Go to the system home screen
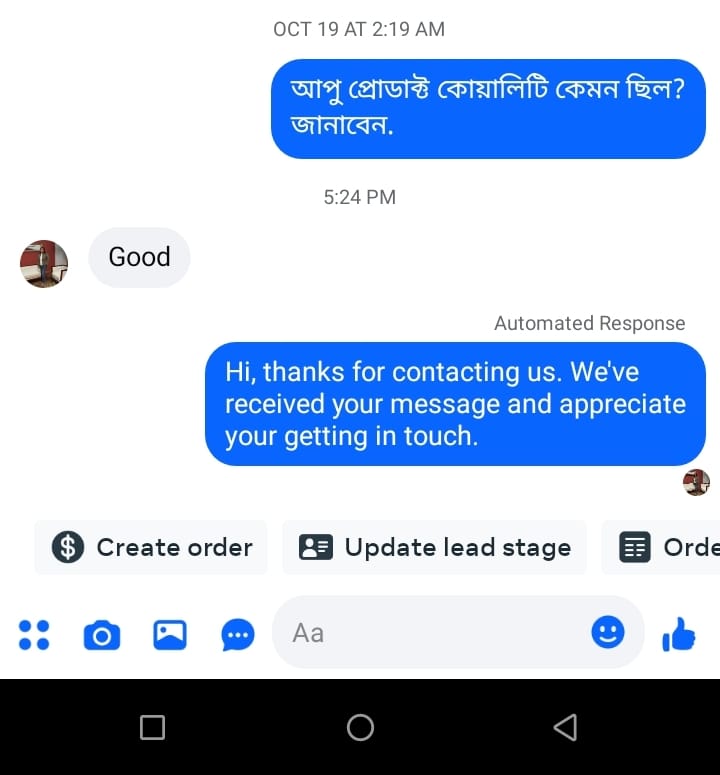Image resolution: width=720 pixels, height=775 pixels. coord(360,727)
